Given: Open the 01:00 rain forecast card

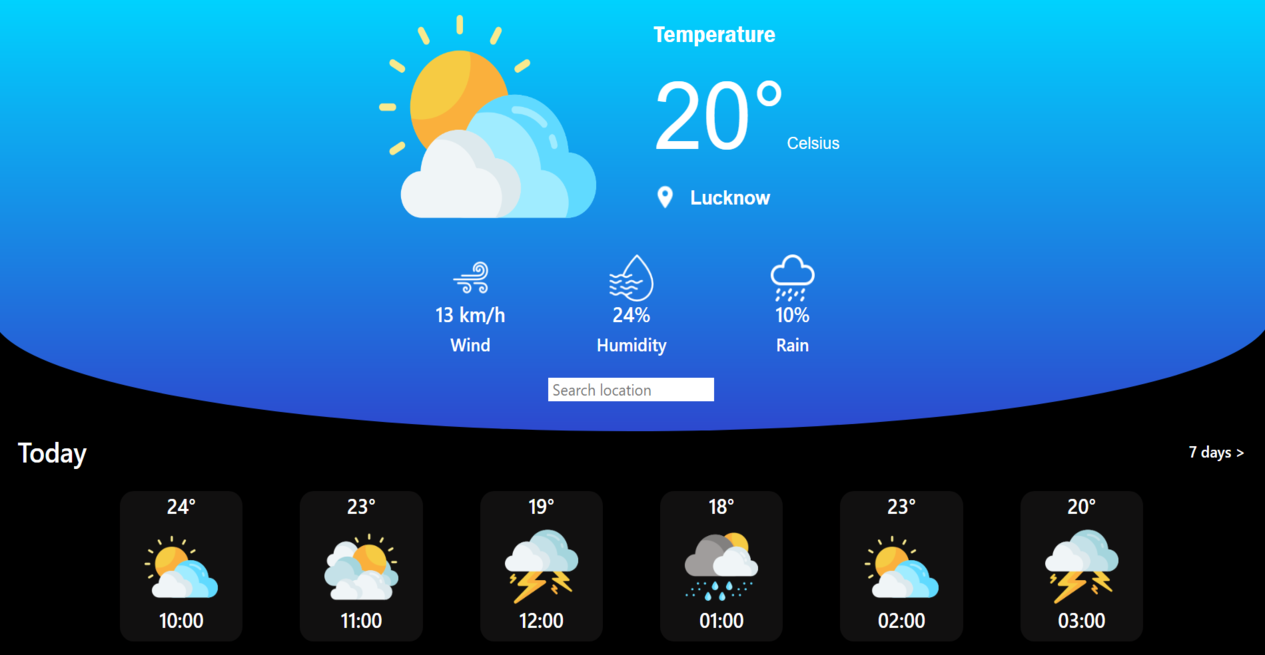Looking at the screenshot, I should [721, 566].
